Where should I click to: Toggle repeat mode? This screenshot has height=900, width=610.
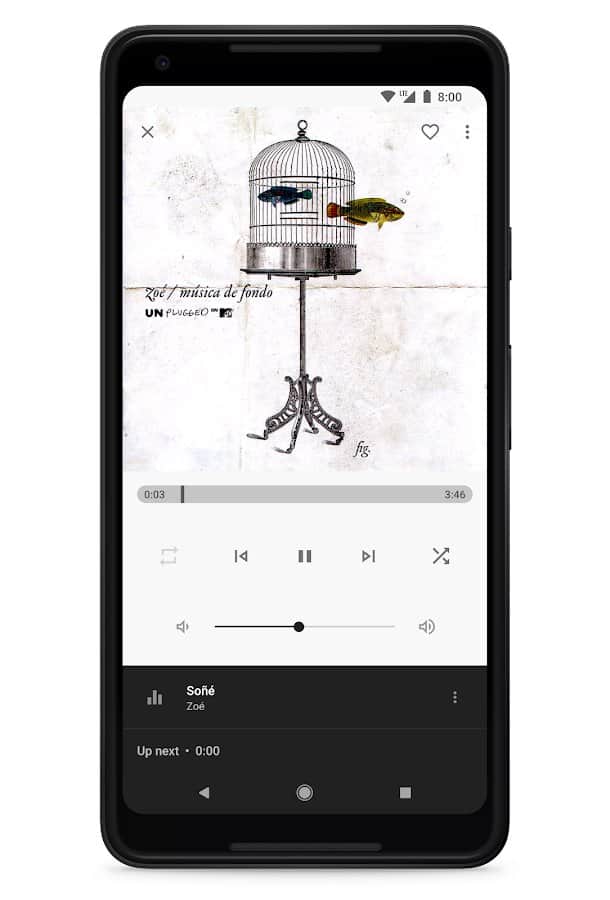pyautogui.click(x=169, y=556)
